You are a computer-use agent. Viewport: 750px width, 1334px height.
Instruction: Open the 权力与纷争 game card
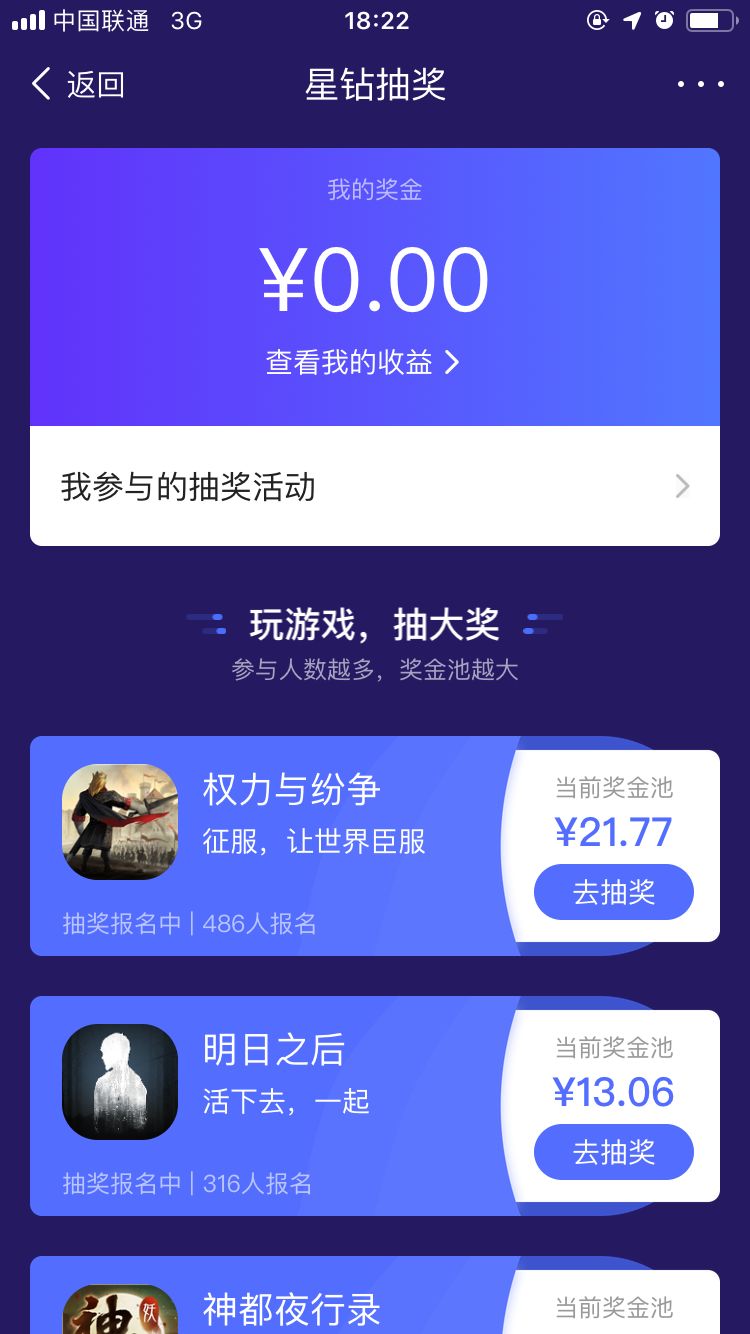coord(270,845)
